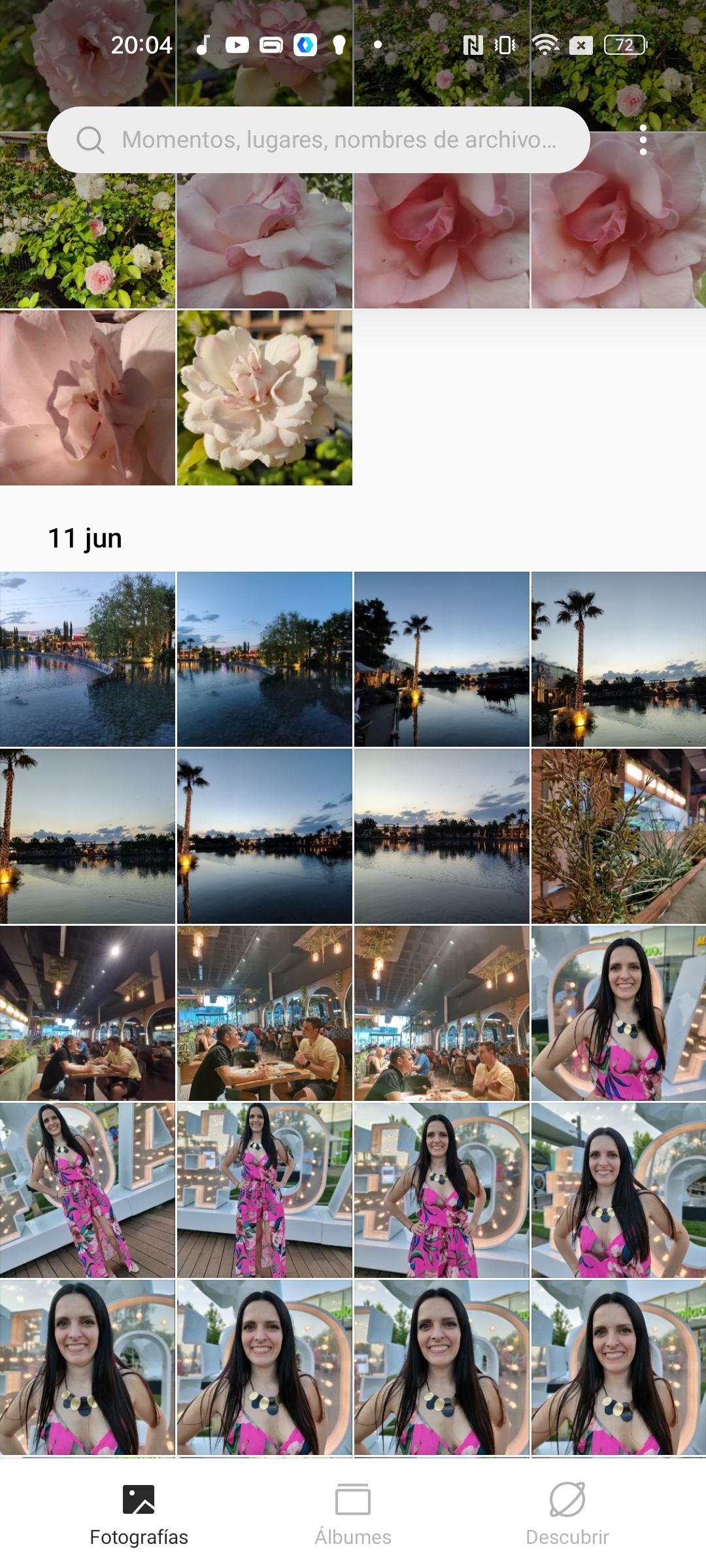
Task: Open the three-dot overflow menu
Action: pyautogui.click(x=643, y=140)
